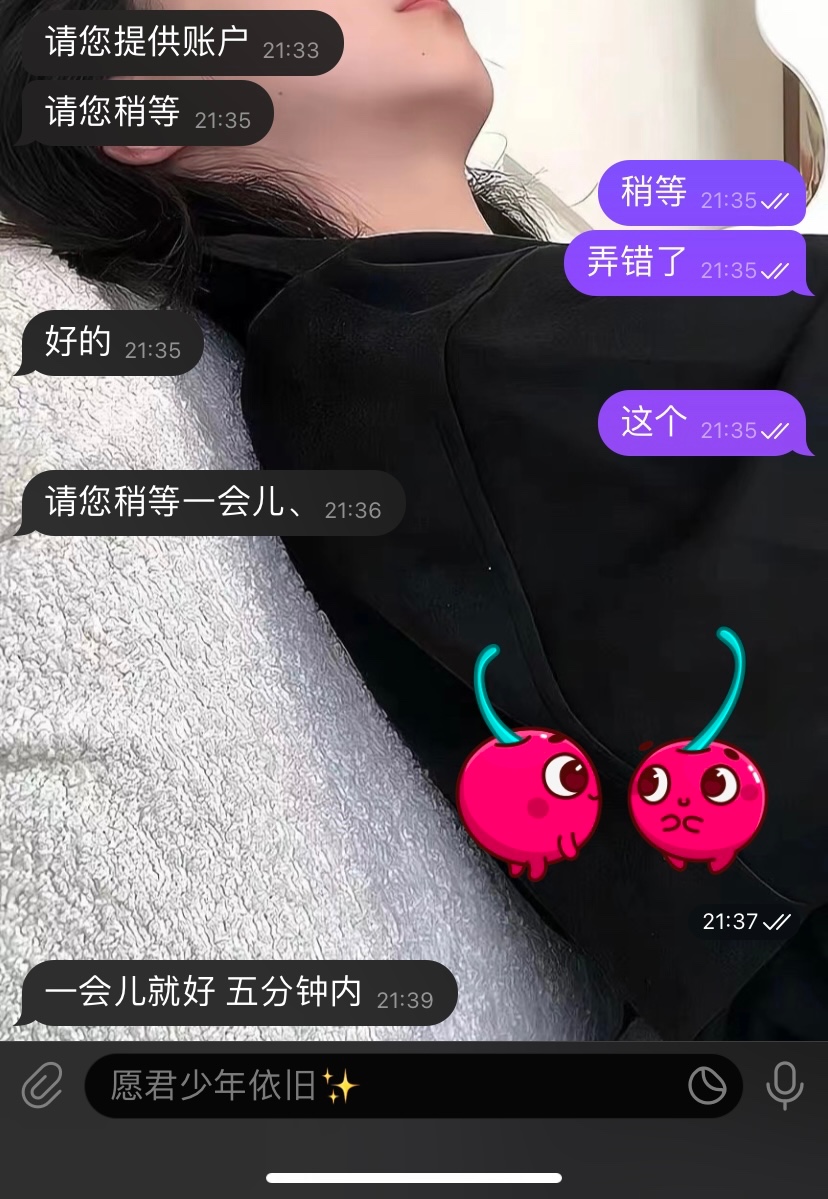828x1199 pixels.
Task: Tap the microphone voice message button
Action: point(785,1085)
